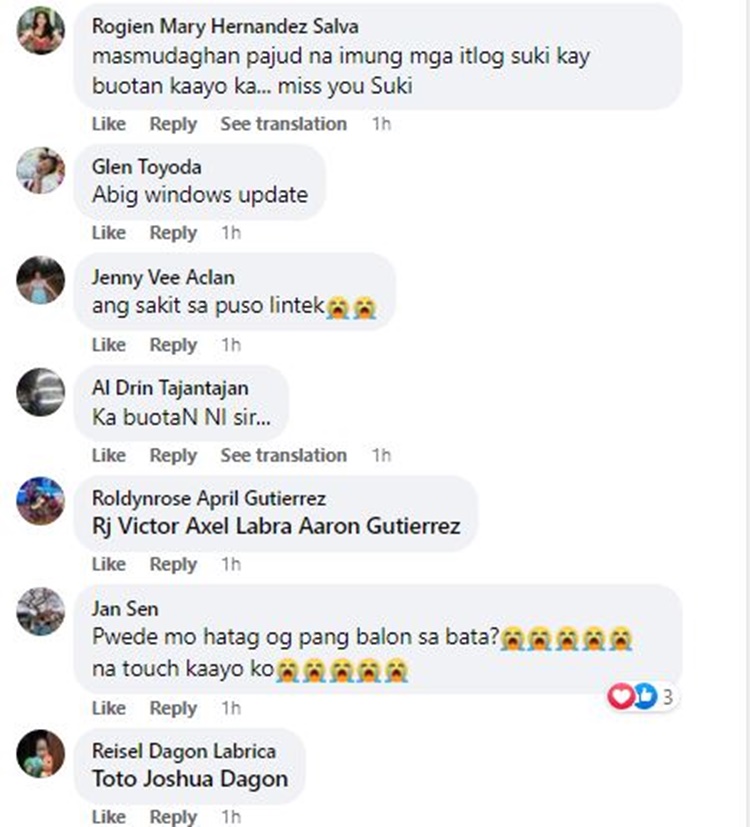Viewport: 750px width, 827px height.
Task: Open Glen Toyoda's profile picture
Action: point(41,170)
